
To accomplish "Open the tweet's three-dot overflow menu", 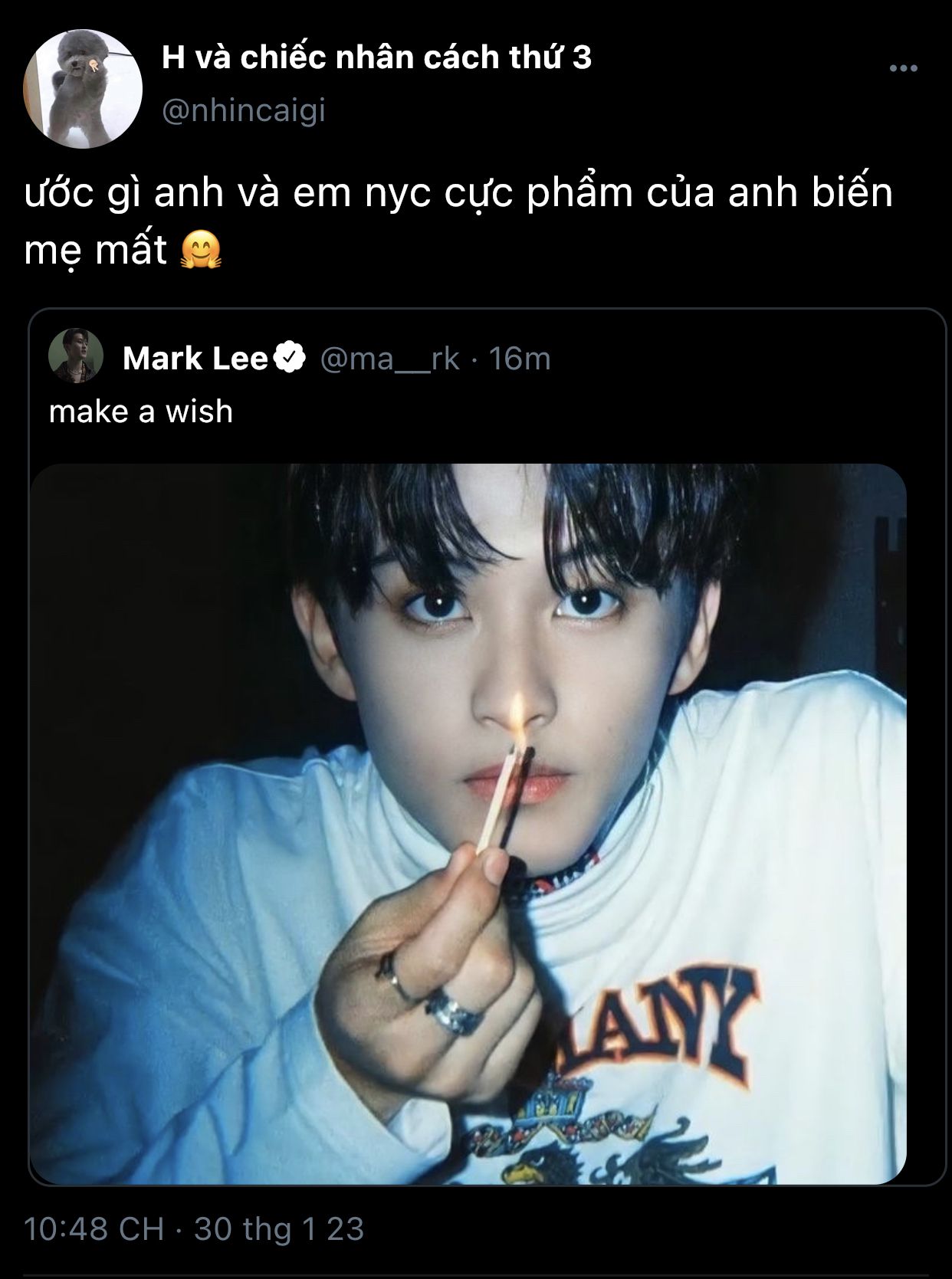I will point(903,69).
